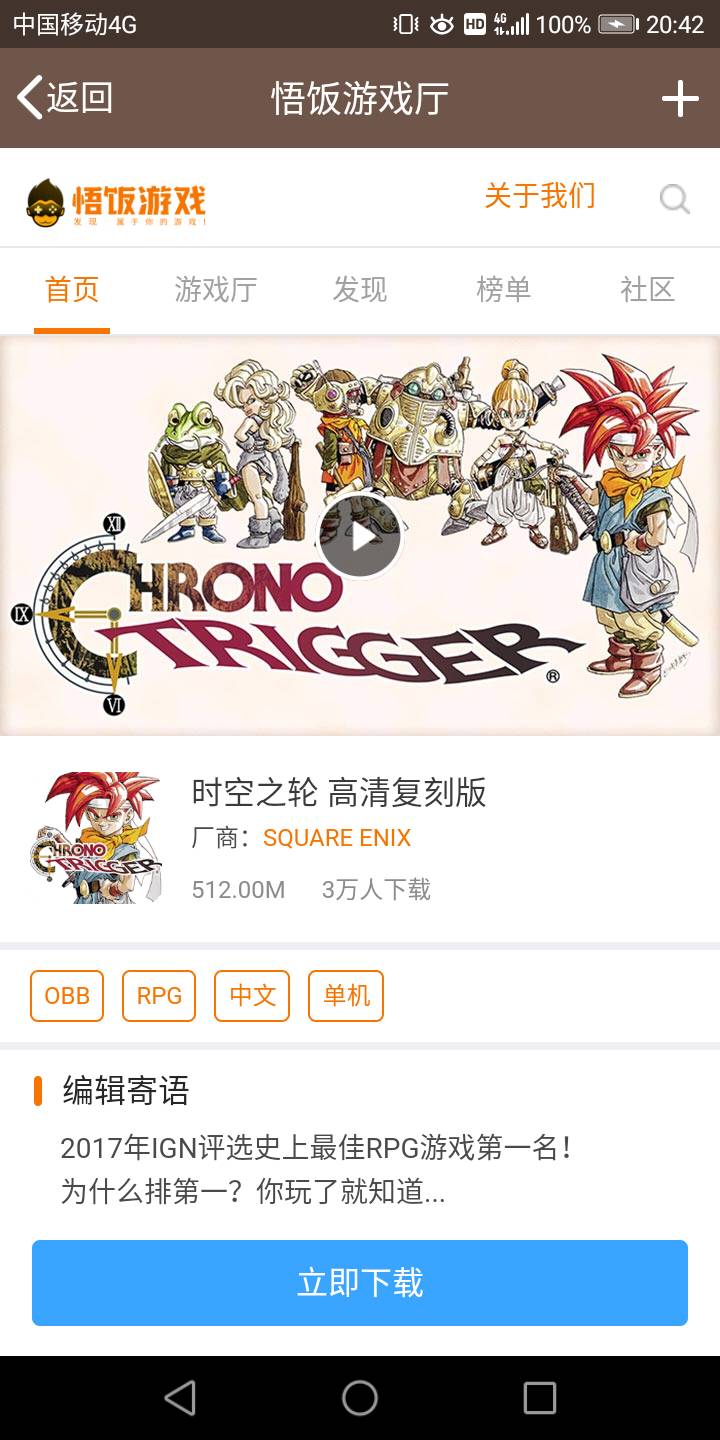Screen dimensions: 720x1440
Task: Open the search magnifier icon
Action: tap(675, 199)
